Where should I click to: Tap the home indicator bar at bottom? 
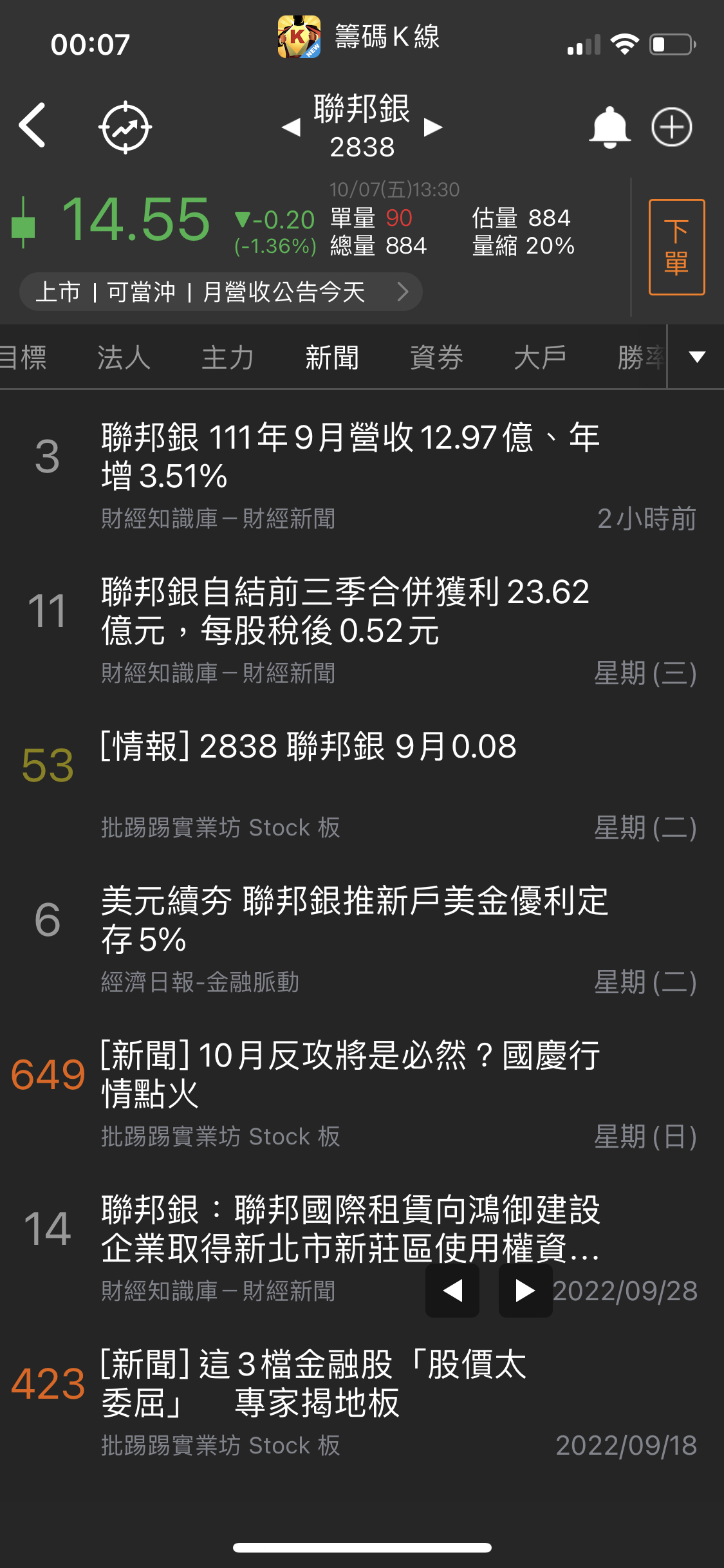point(362,1547)
